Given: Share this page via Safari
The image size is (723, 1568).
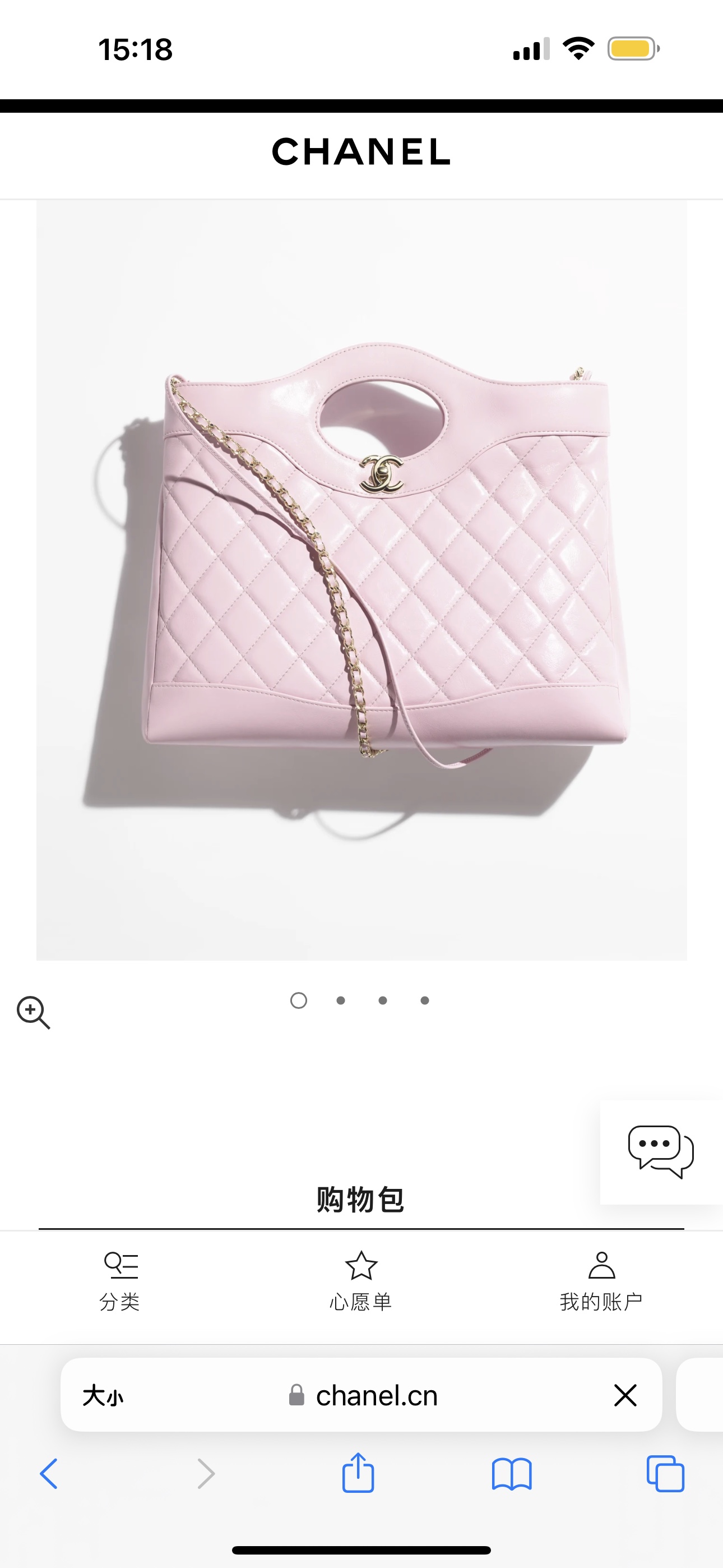Looking at the screenshot, I should 358,1473.
